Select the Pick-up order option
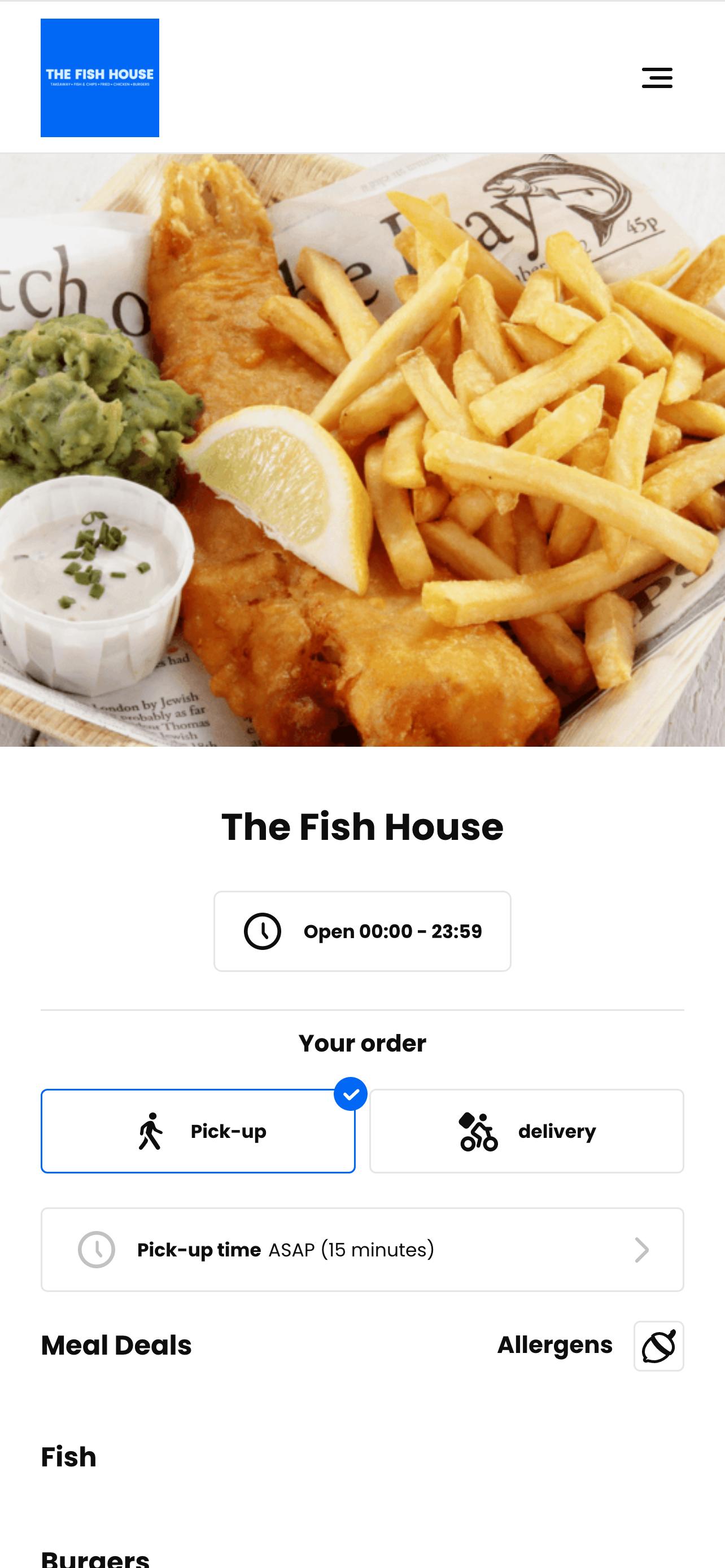Image resolution: width=725 pixels, height=1568 pixels. (198, 1131)
